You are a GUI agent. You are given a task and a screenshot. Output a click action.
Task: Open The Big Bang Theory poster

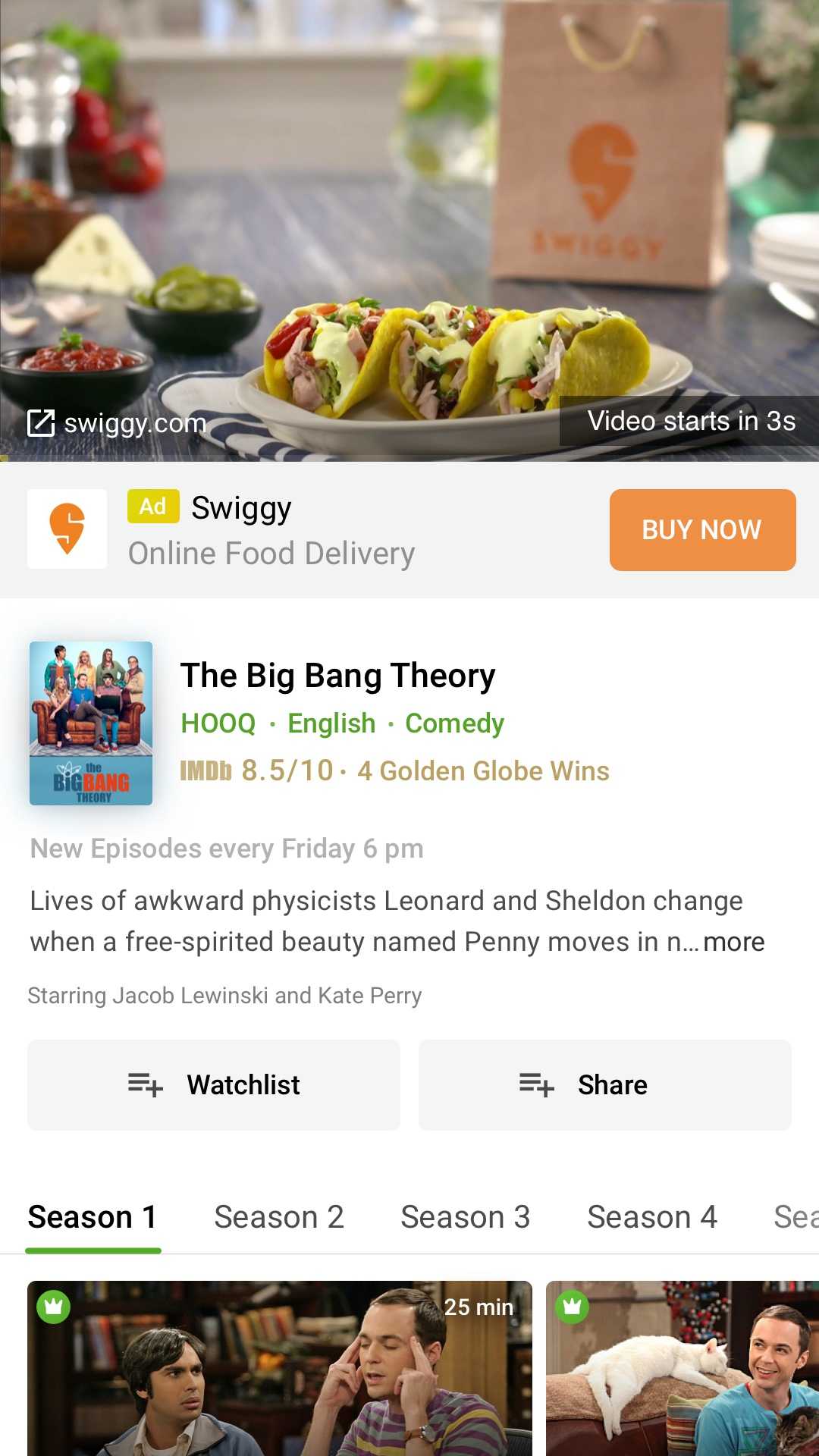[91, 723]
